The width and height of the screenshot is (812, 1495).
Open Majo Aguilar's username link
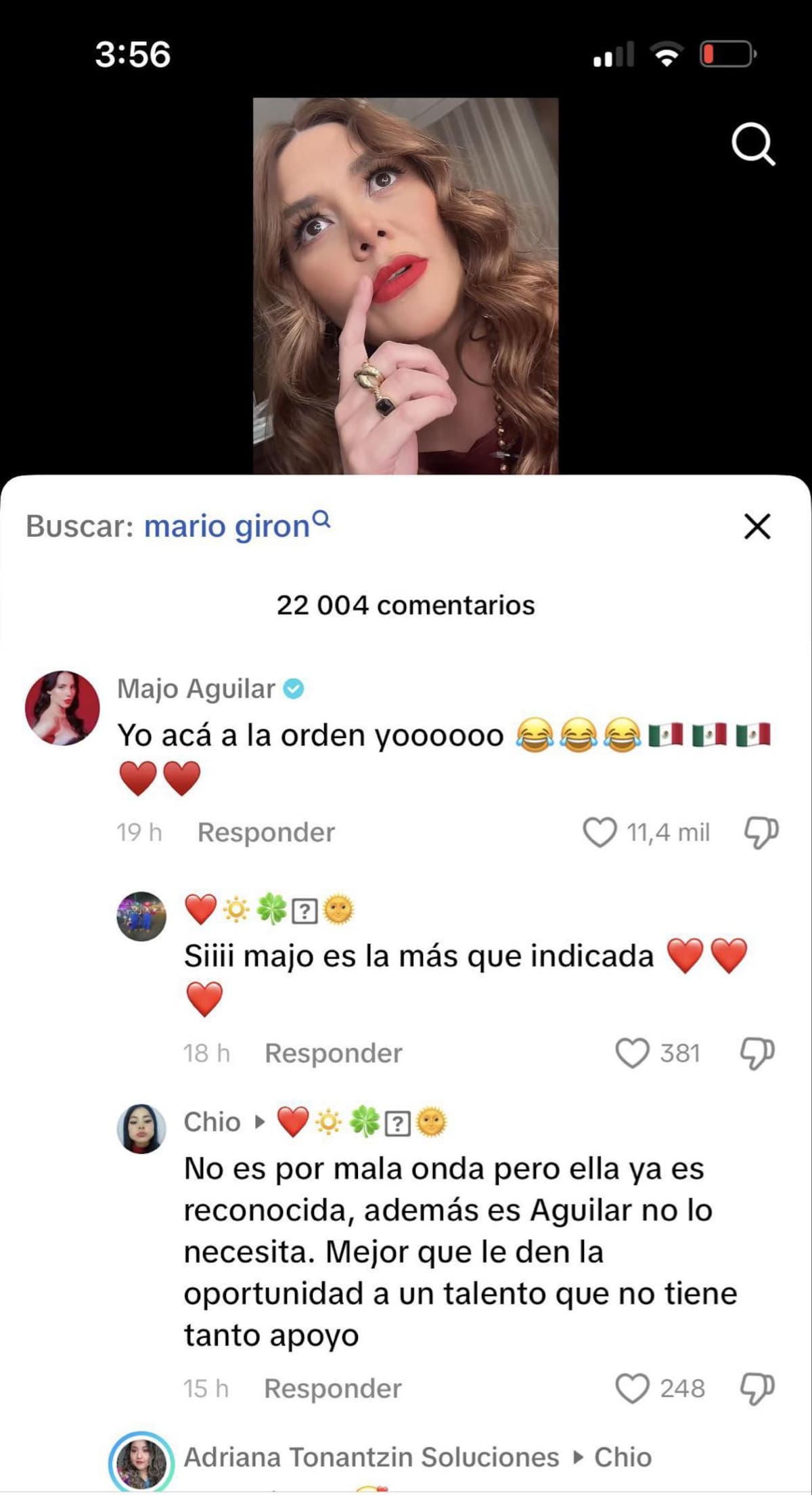[x=196, y=689]
